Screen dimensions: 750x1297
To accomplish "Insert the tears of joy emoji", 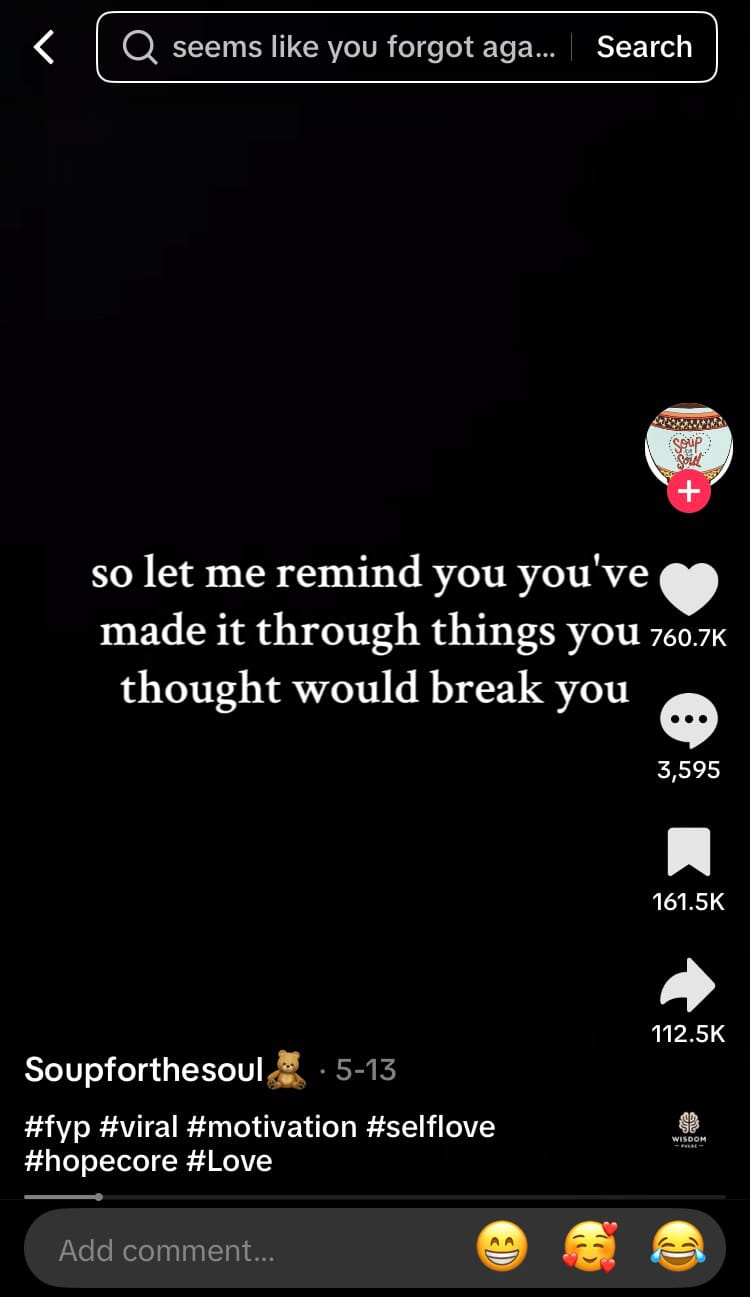I will [678, 1249].
